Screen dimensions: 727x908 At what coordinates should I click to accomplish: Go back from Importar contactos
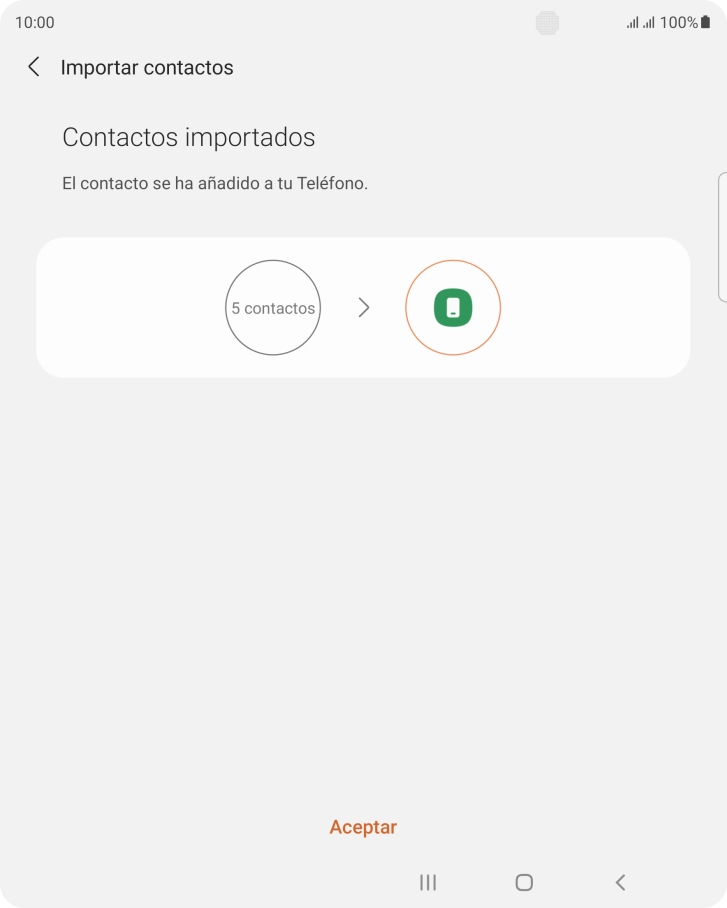click(34, 67)
